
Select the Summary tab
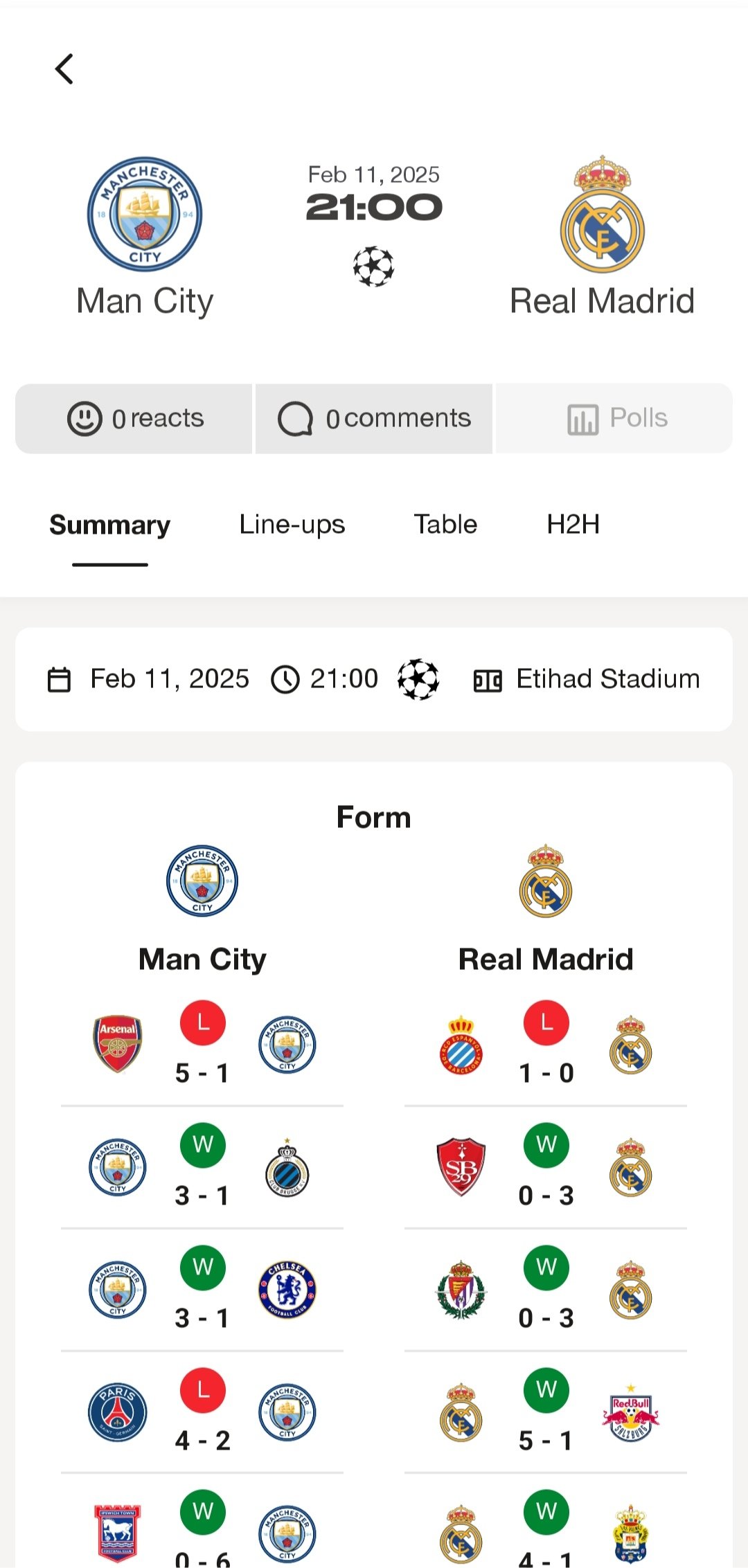pyautogui.click(x=109, y=525)
